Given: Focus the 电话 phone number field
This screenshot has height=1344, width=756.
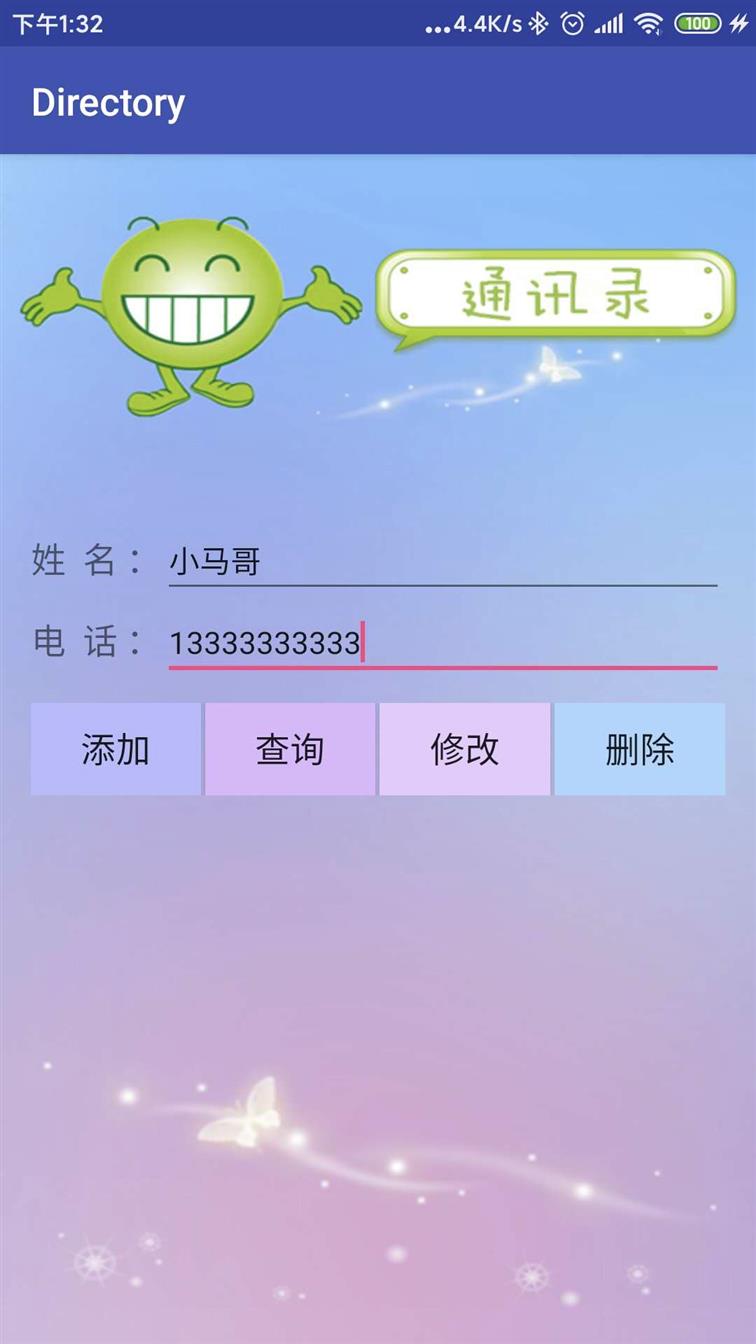Looking at the screenshot, I should pos(443,642).
